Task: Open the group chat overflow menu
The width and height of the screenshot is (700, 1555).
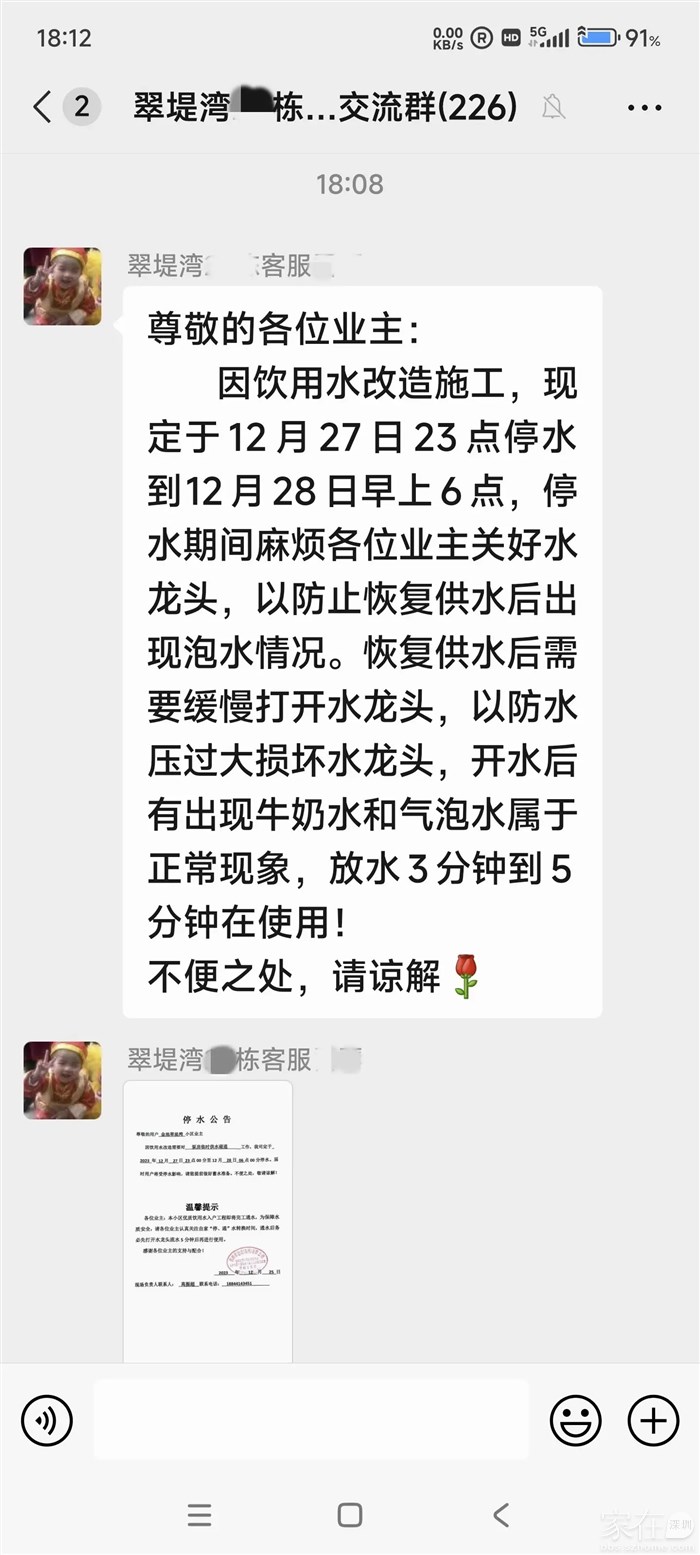Action: click(645, 107)
